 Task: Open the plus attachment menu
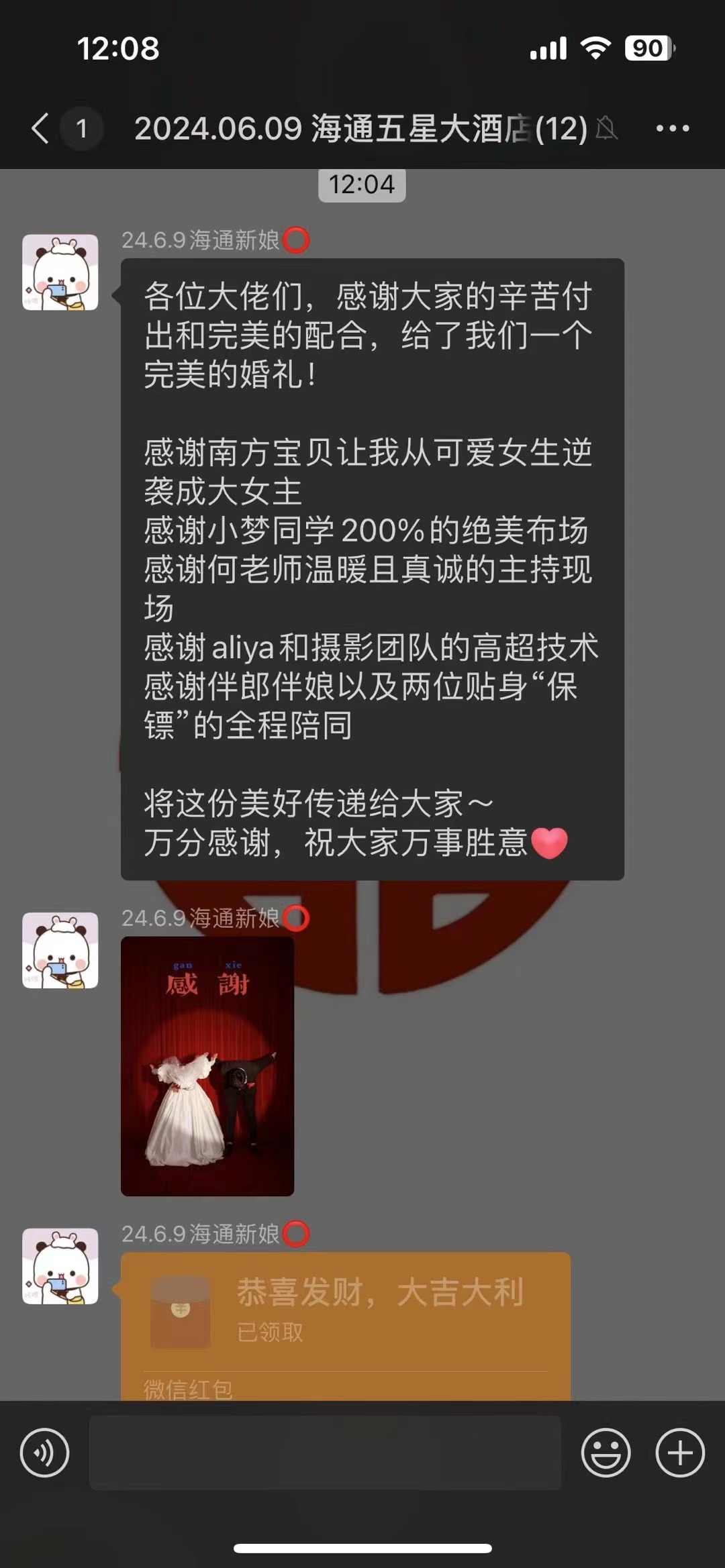coord(679,1453)
